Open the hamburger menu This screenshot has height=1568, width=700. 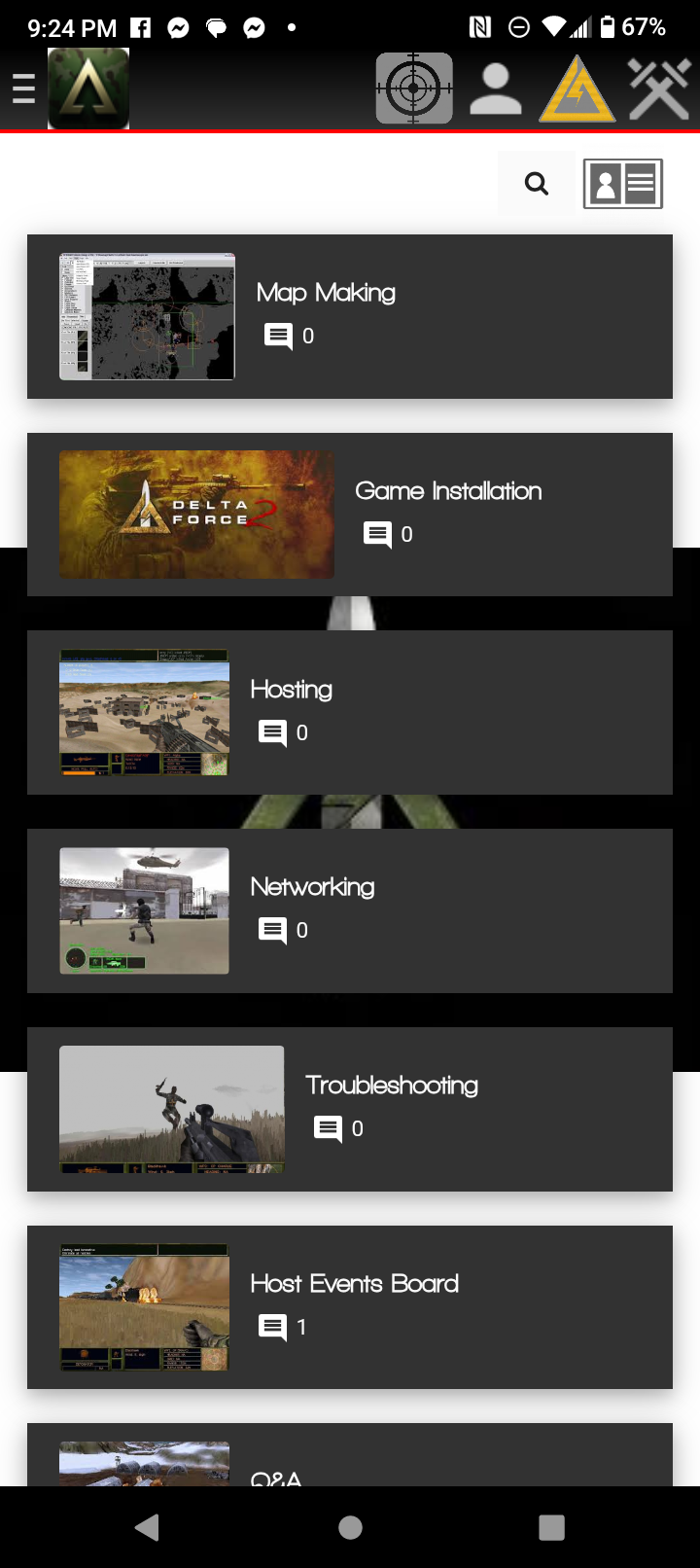(x=23, y=89)
